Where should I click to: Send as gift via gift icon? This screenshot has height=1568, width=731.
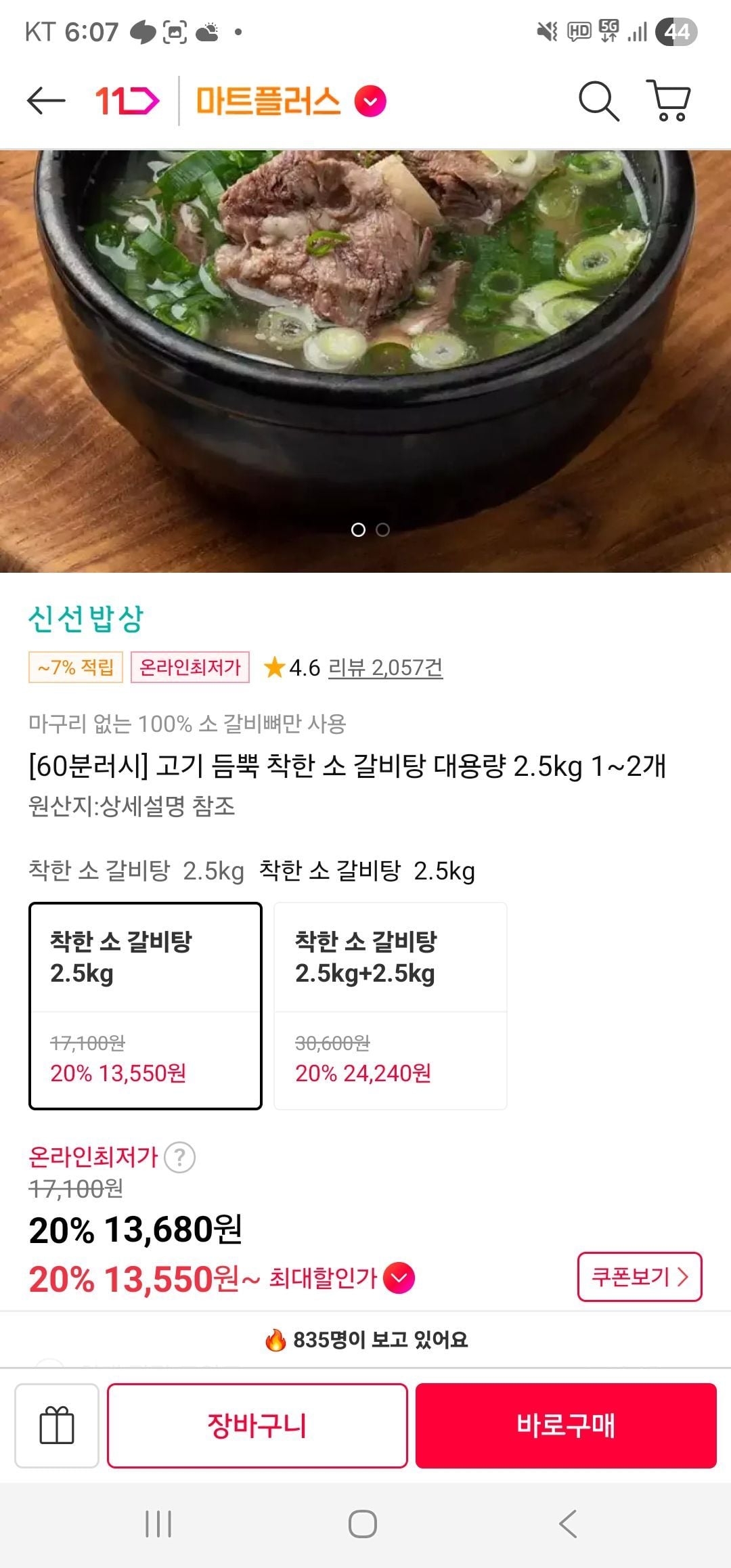(57, 1425)
